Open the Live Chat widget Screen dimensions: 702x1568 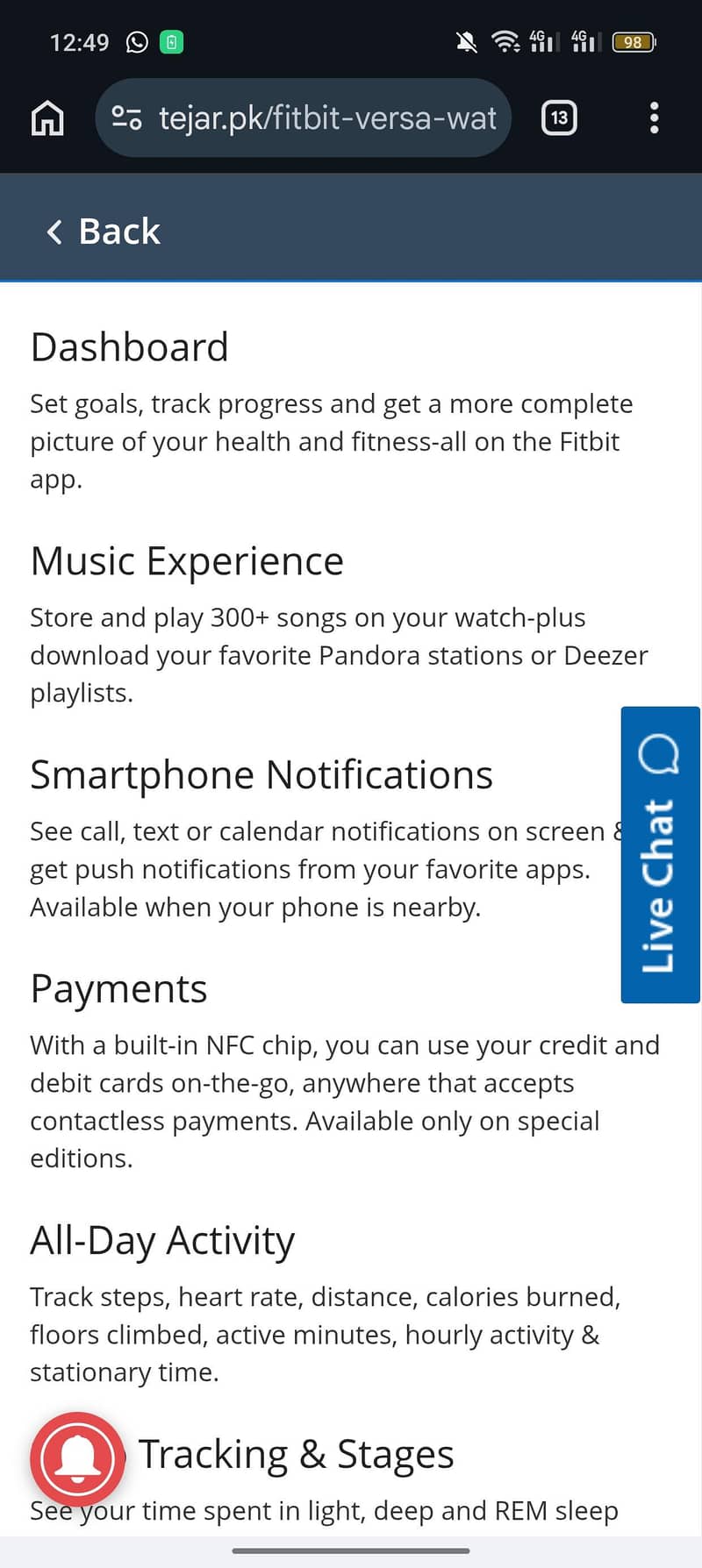pyautogui.click(x=660, y=854)
